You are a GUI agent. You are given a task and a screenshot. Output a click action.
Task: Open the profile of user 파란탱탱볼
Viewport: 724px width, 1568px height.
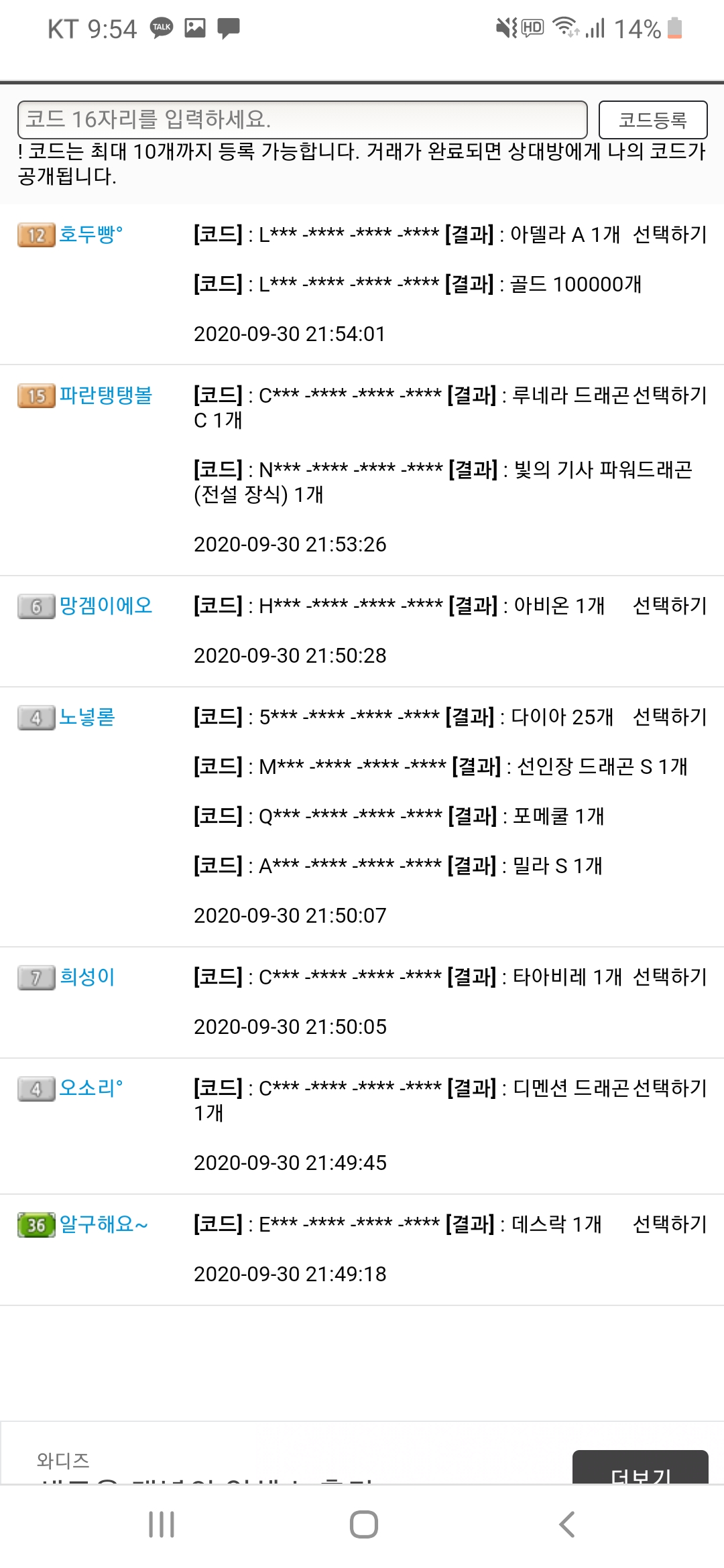pos(105,395)
